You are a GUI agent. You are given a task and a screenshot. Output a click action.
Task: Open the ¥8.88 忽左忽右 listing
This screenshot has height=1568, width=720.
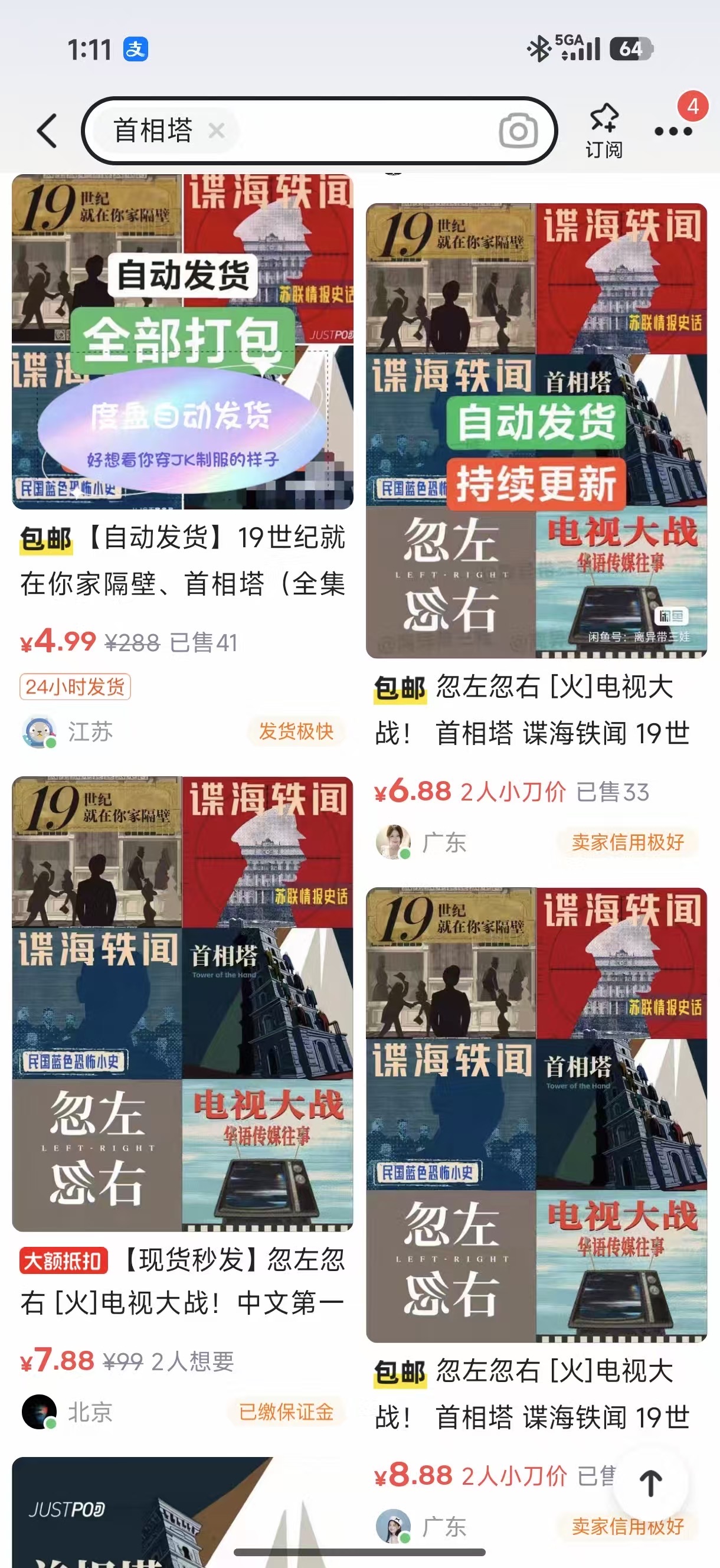click(x=536, y=1114)
